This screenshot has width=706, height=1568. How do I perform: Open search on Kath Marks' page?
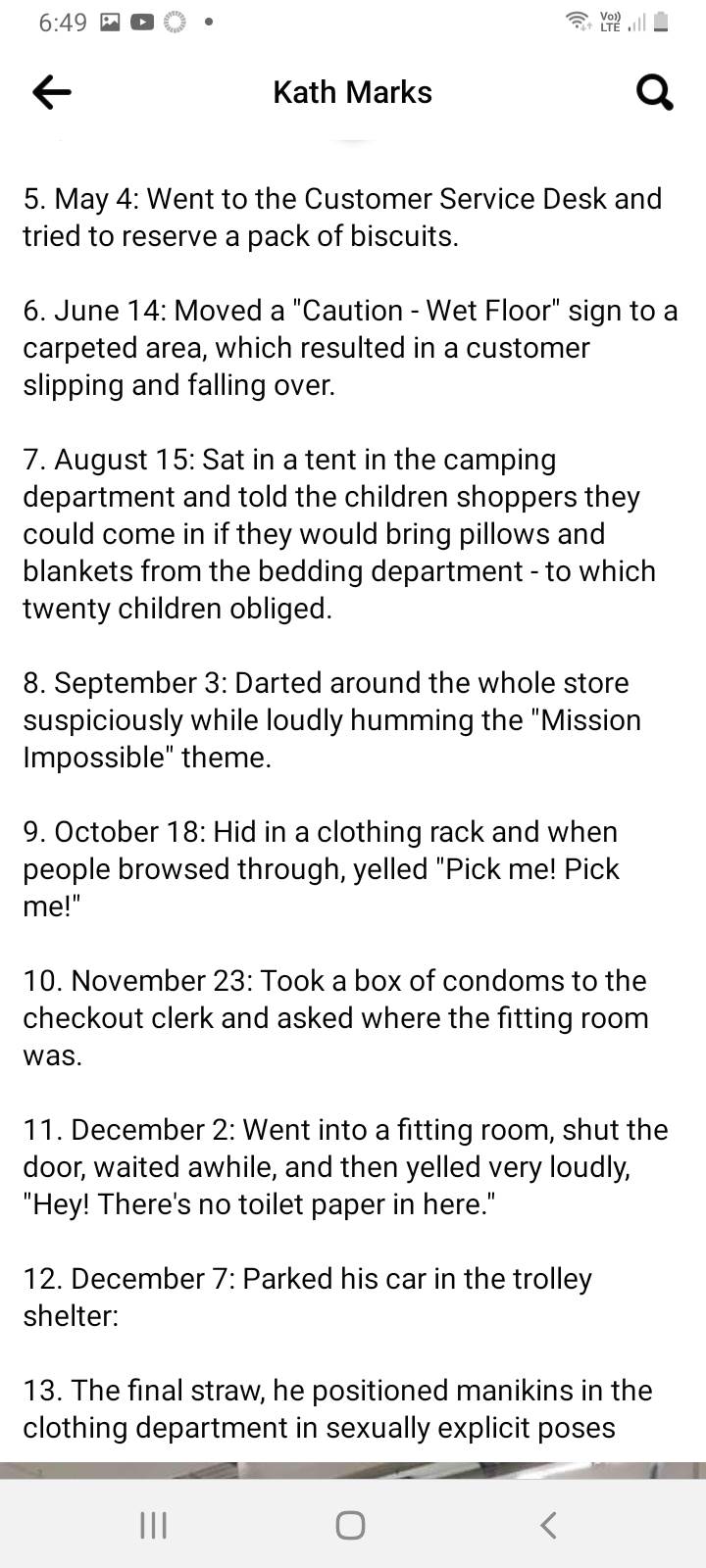click(654, 93)
